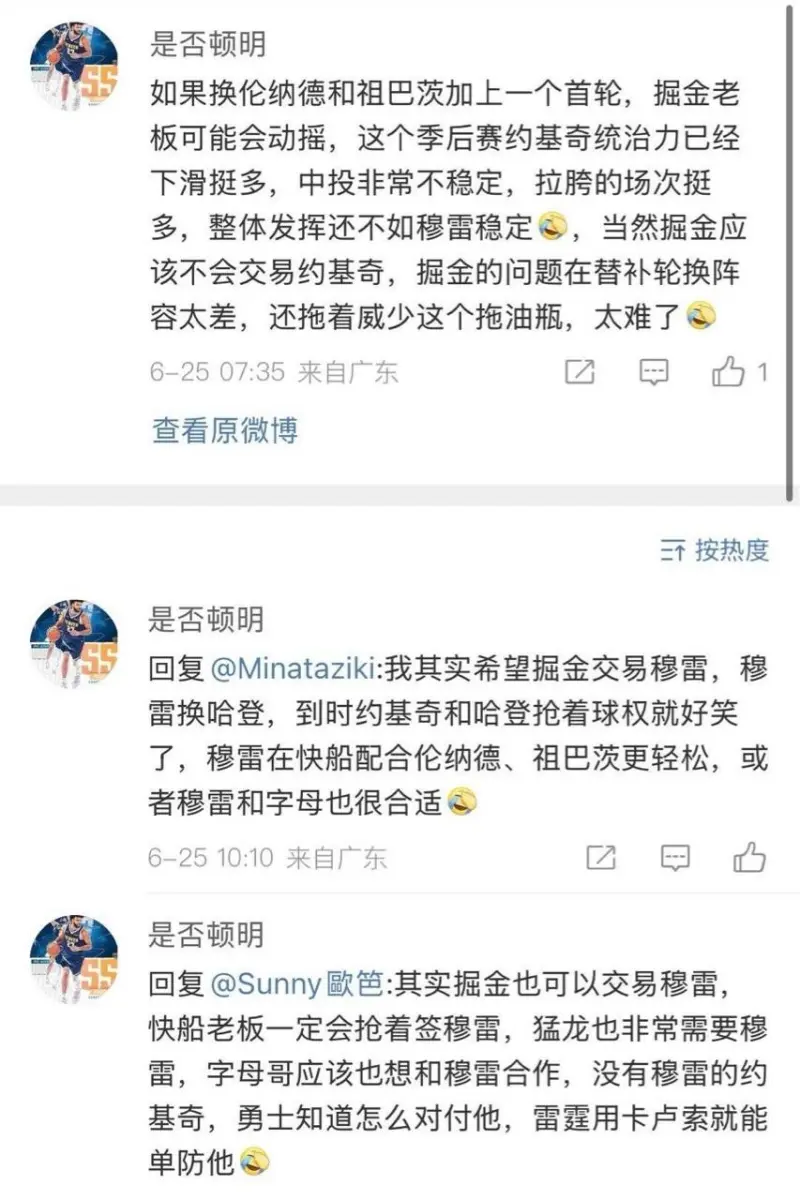Tap 是否顿明 username above the @Sunny歐爸 reply

click(207, 934)
